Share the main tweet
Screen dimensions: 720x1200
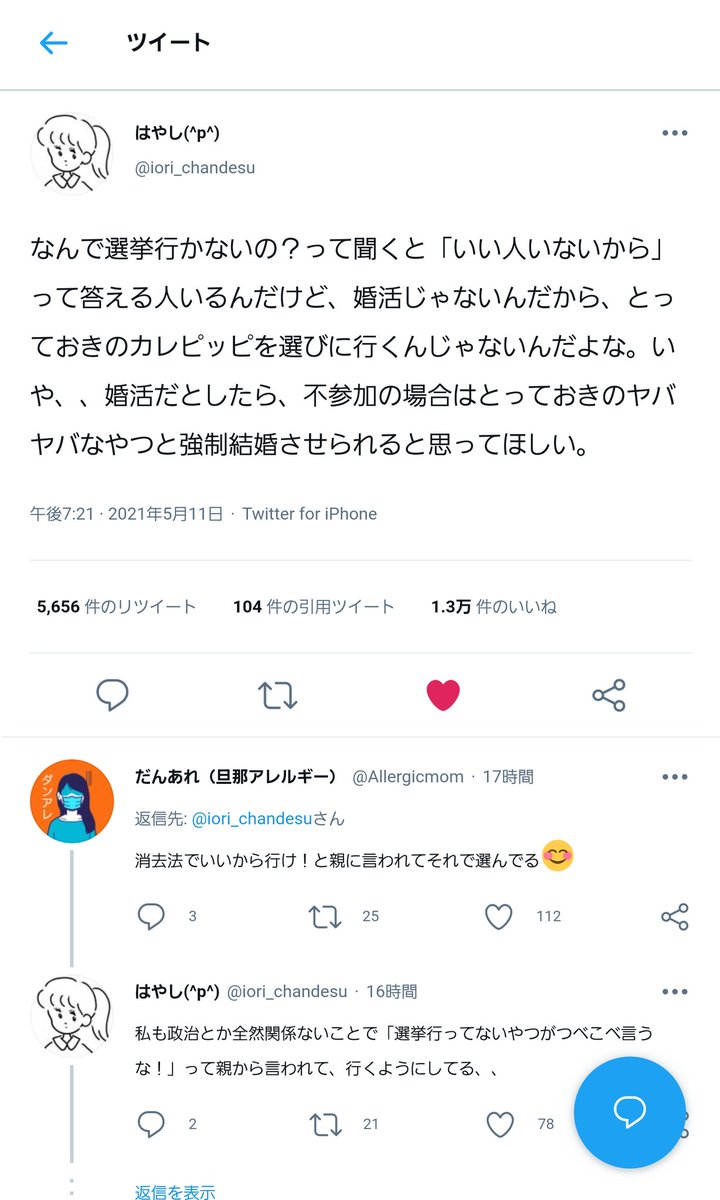pyautogui.click(x=608, y=694)
